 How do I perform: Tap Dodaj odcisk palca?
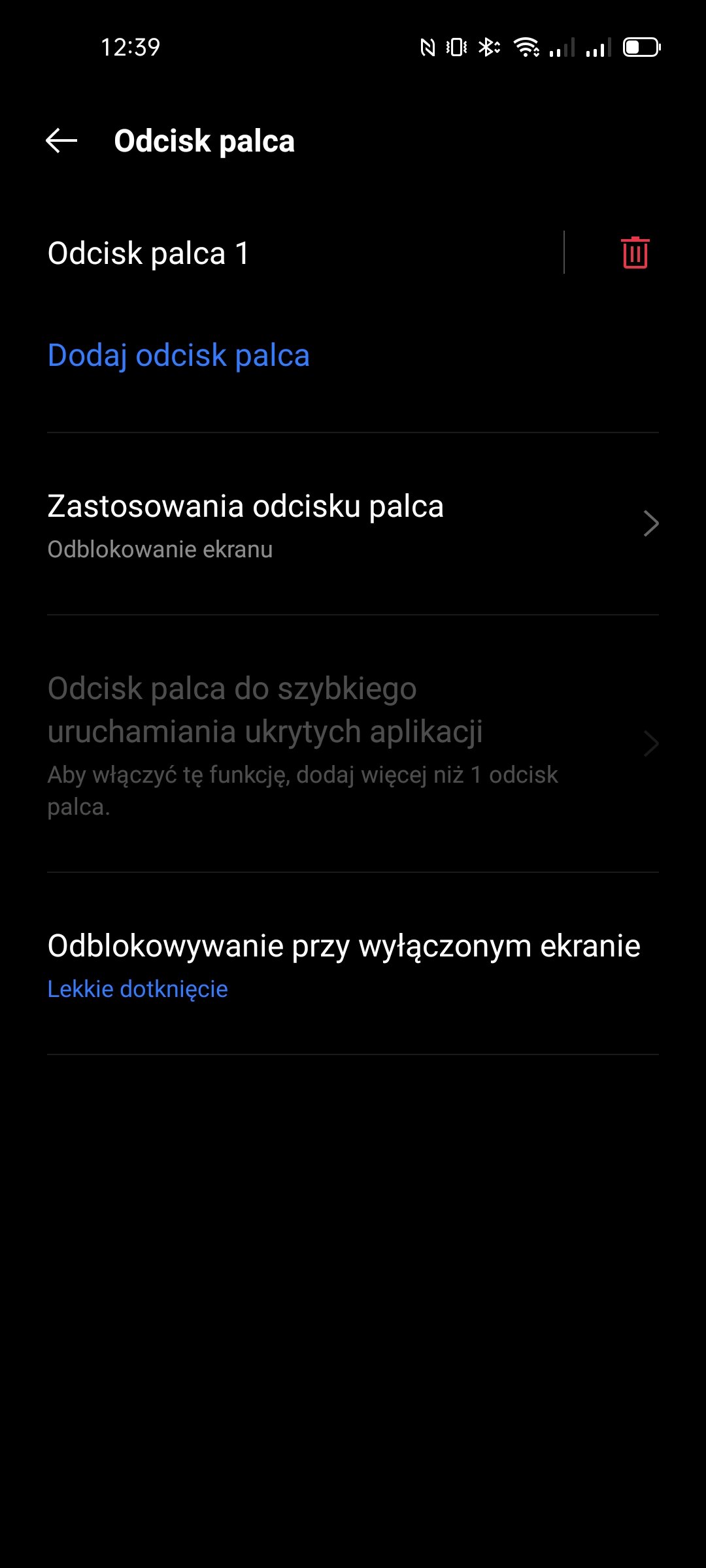pos(178,355)
